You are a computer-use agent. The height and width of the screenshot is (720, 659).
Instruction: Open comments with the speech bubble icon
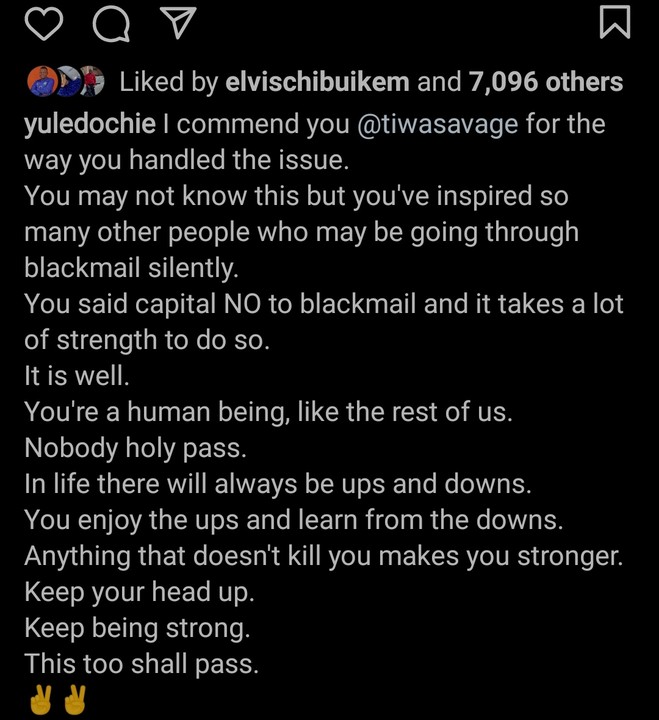coord(110,22)
